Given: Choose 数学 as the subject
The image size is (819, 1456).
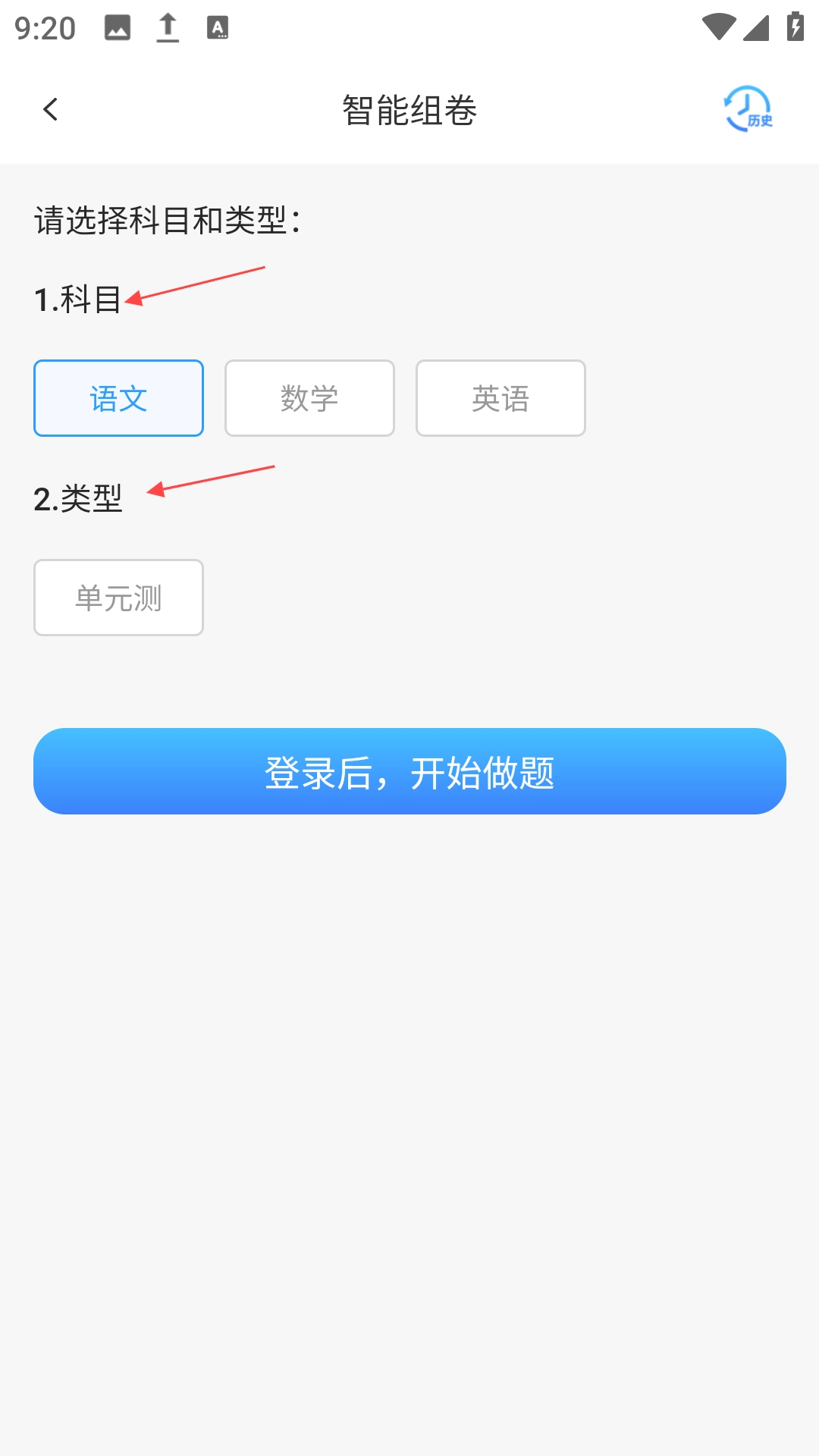Looking at the screenshot, I should point(309,398).
